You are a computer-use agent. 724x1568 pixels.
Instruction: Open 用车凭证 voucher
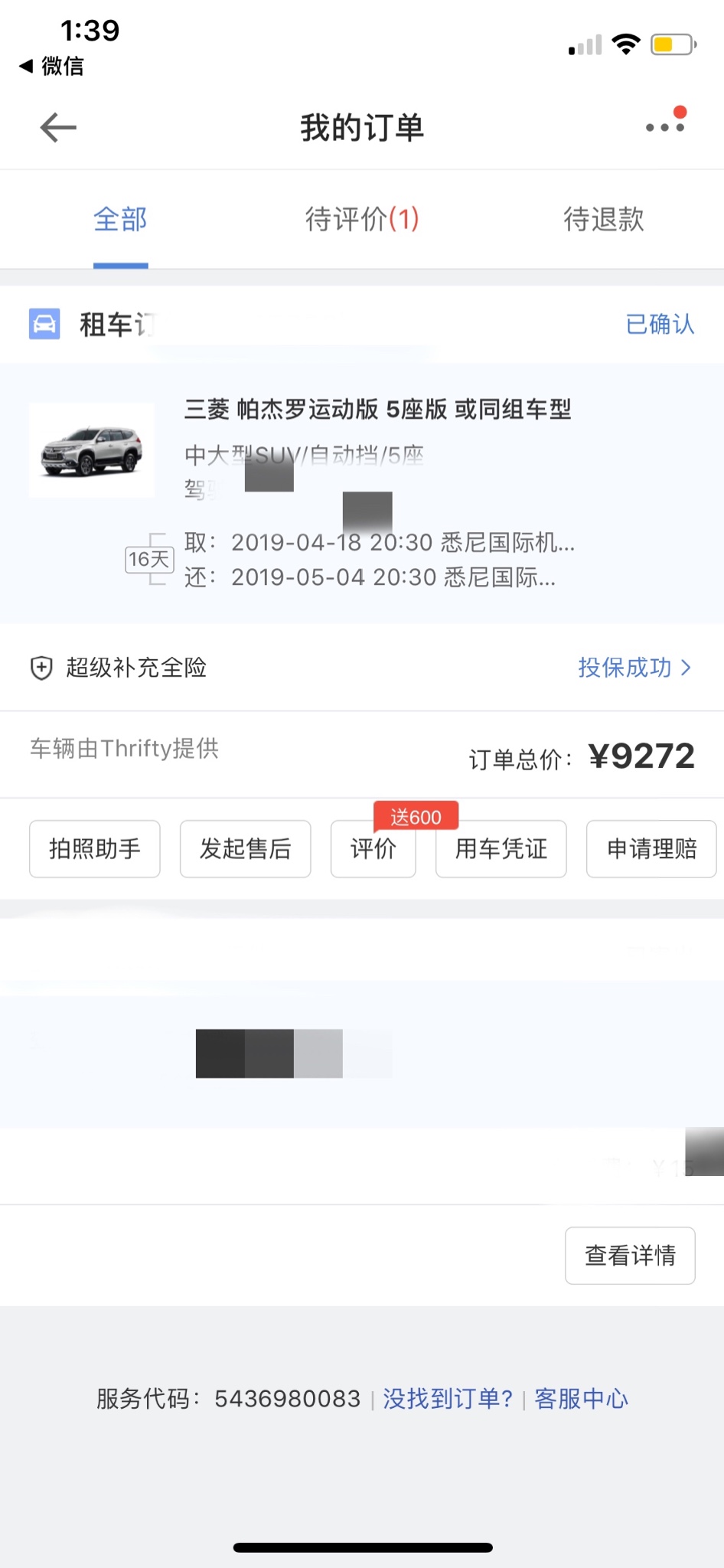pyautogui.click(x=501, y=848)
